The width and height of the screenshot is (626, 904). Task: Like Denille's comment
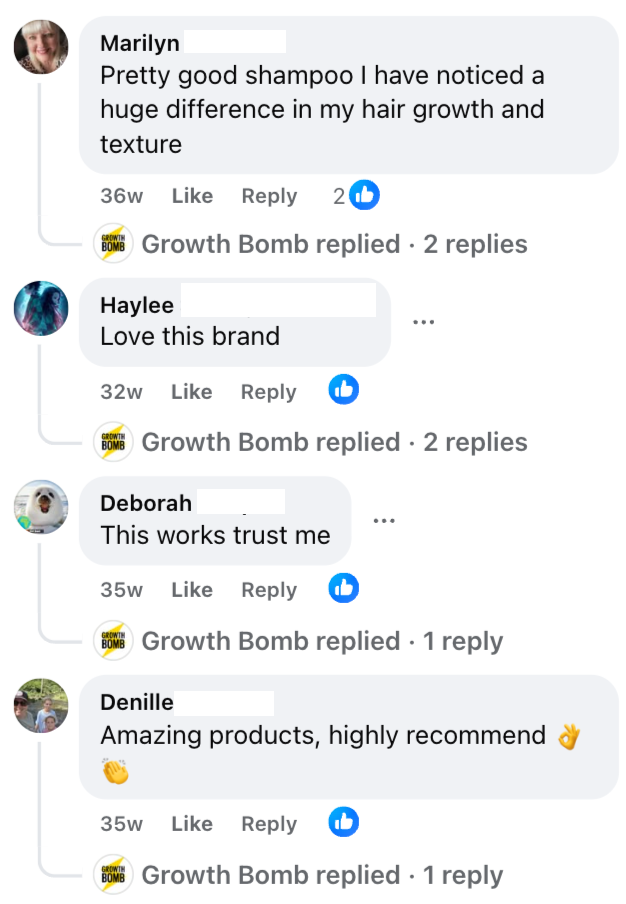191,824
